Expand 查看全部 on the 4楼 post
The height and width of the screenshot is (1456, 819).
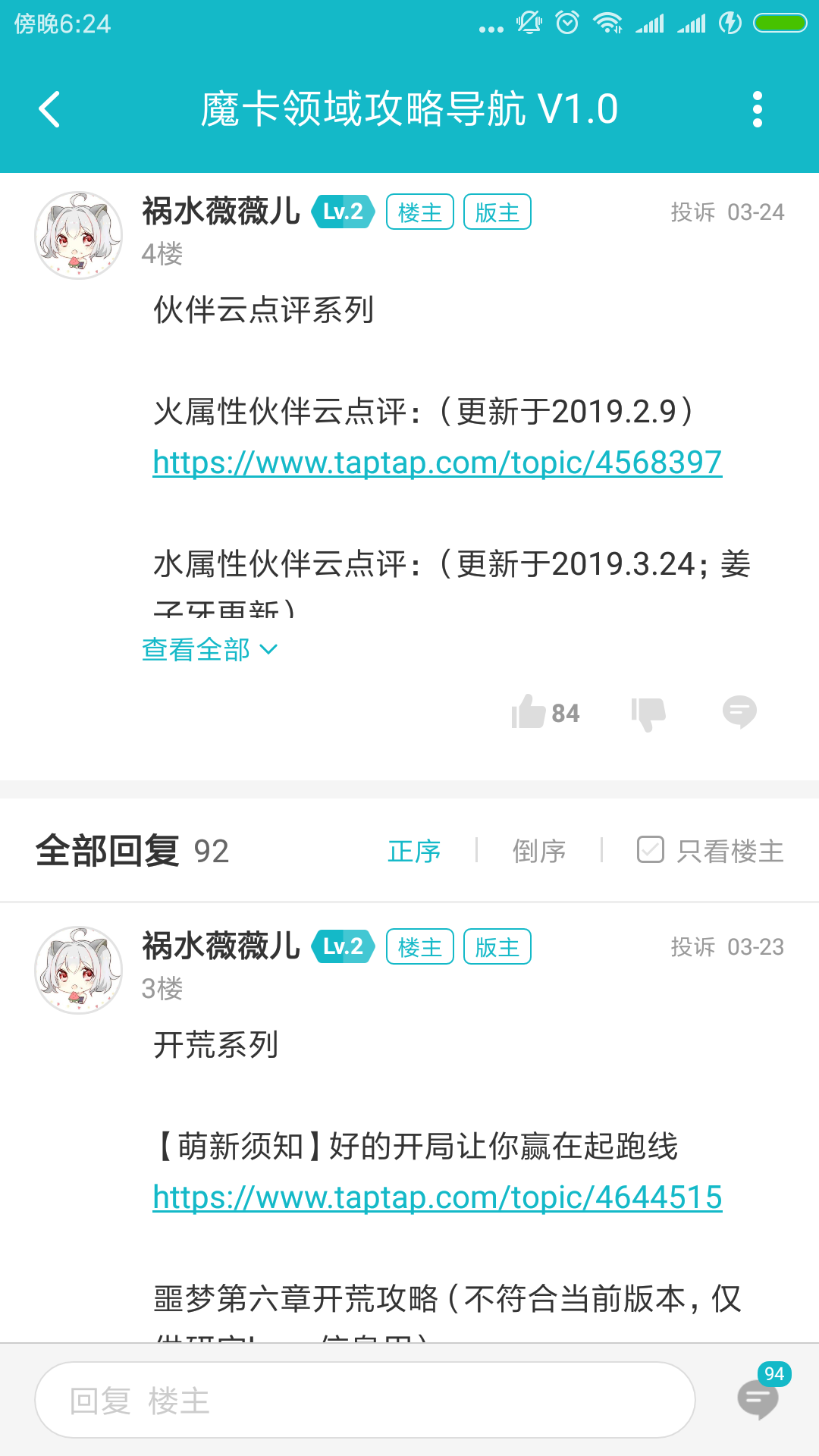tap(209, 649)
